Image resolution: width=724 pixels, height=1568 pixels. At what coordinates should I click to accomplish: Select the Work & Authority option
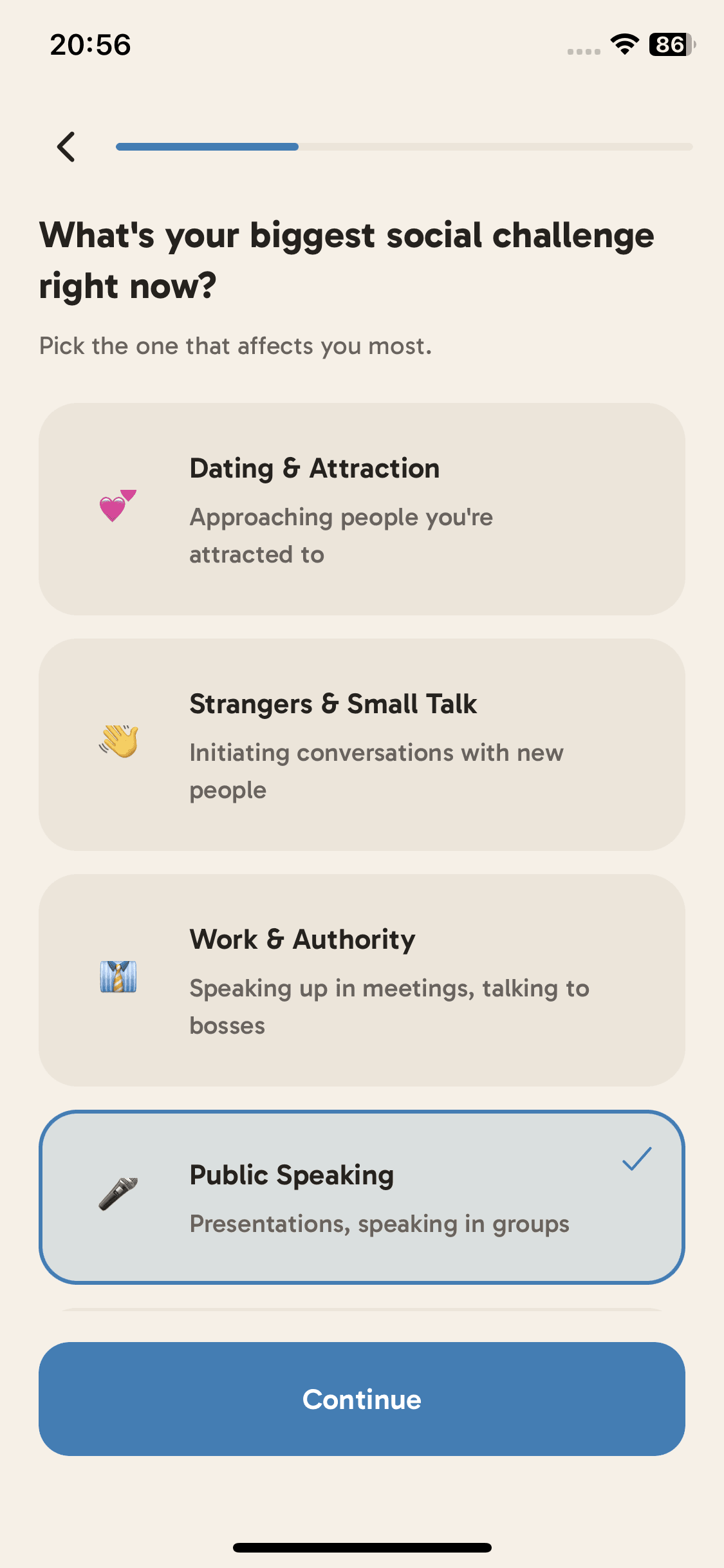click(x=362, y=982)
